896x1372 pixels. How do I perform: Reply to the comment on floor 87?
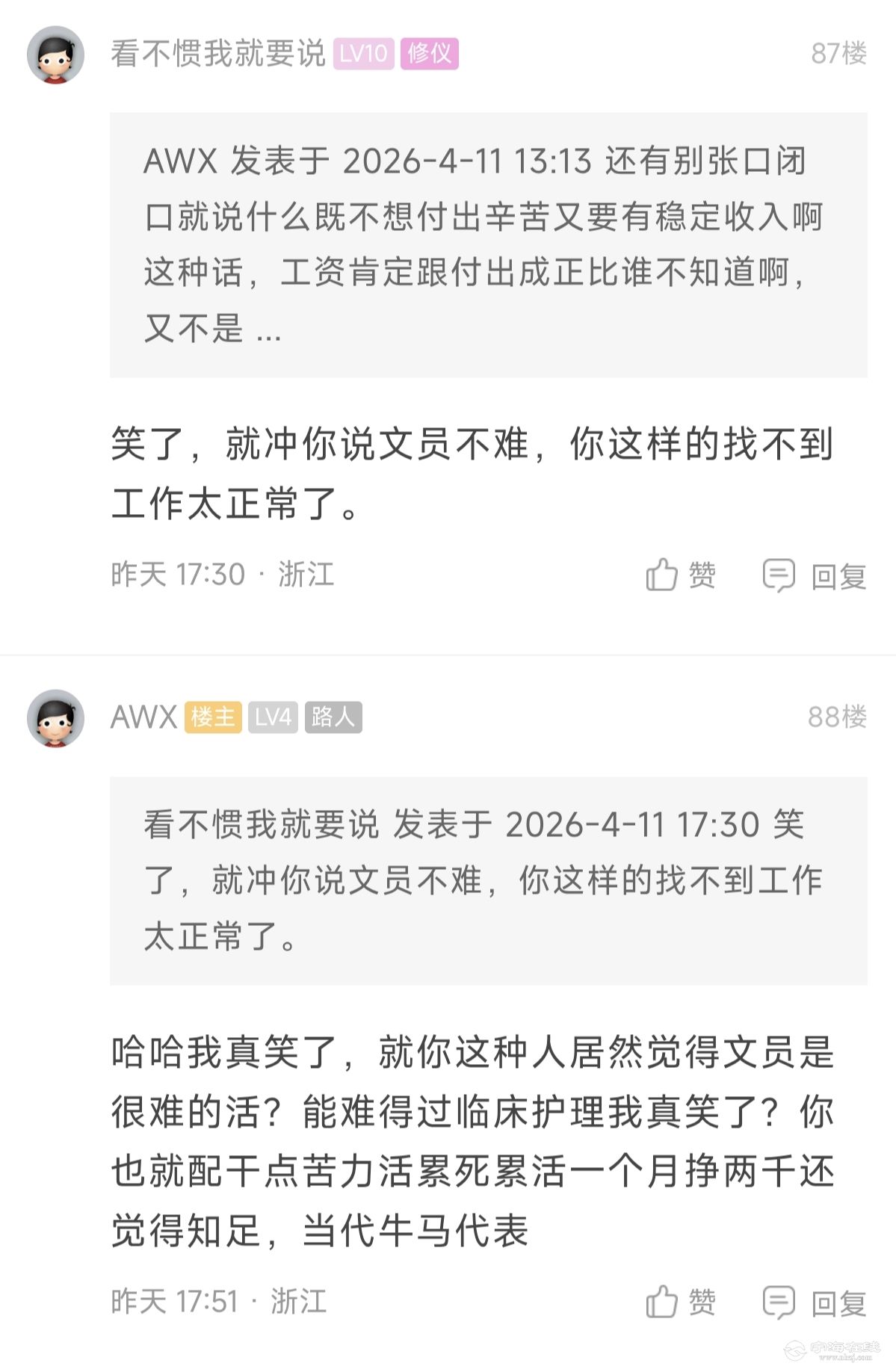click(814, 575)
